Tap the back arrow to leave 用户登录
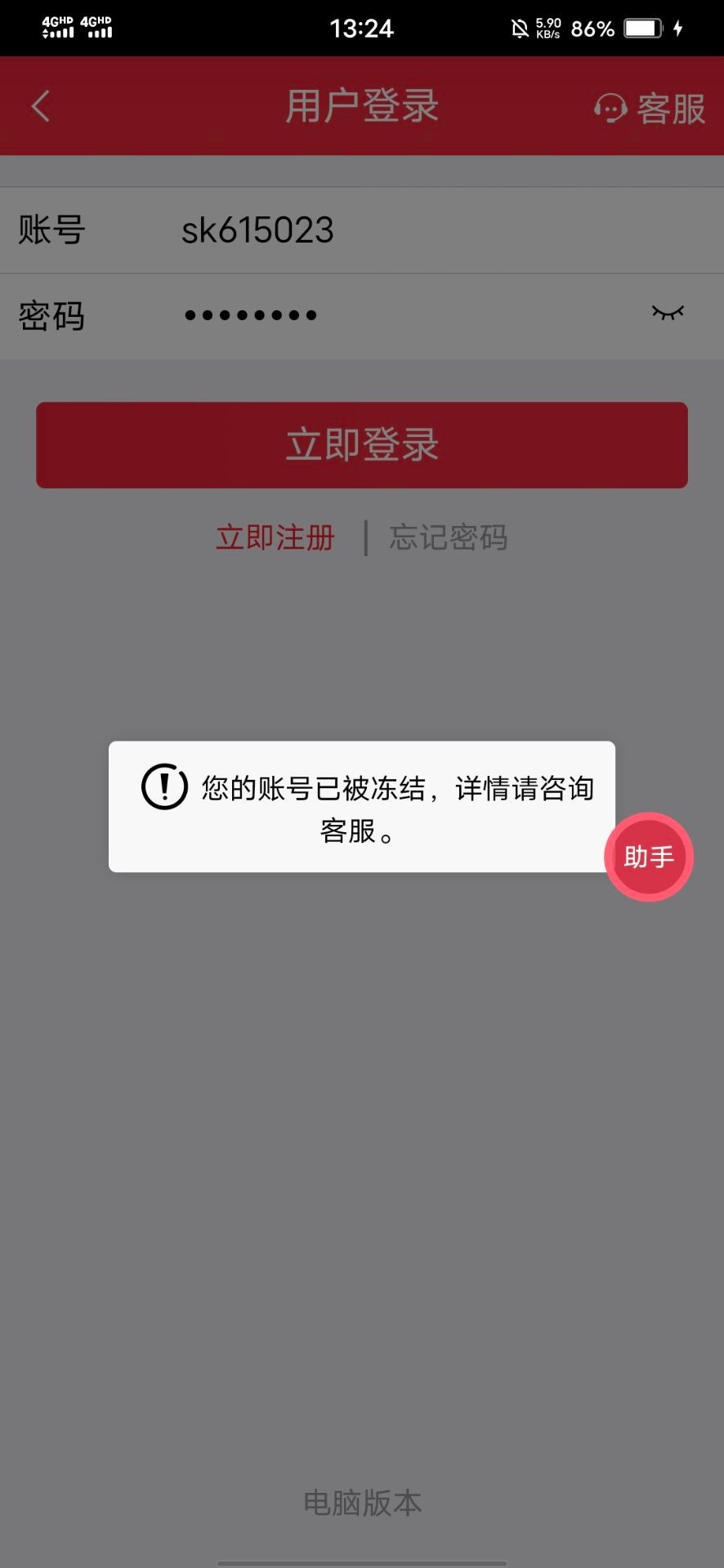 click(x=38, y=105)
